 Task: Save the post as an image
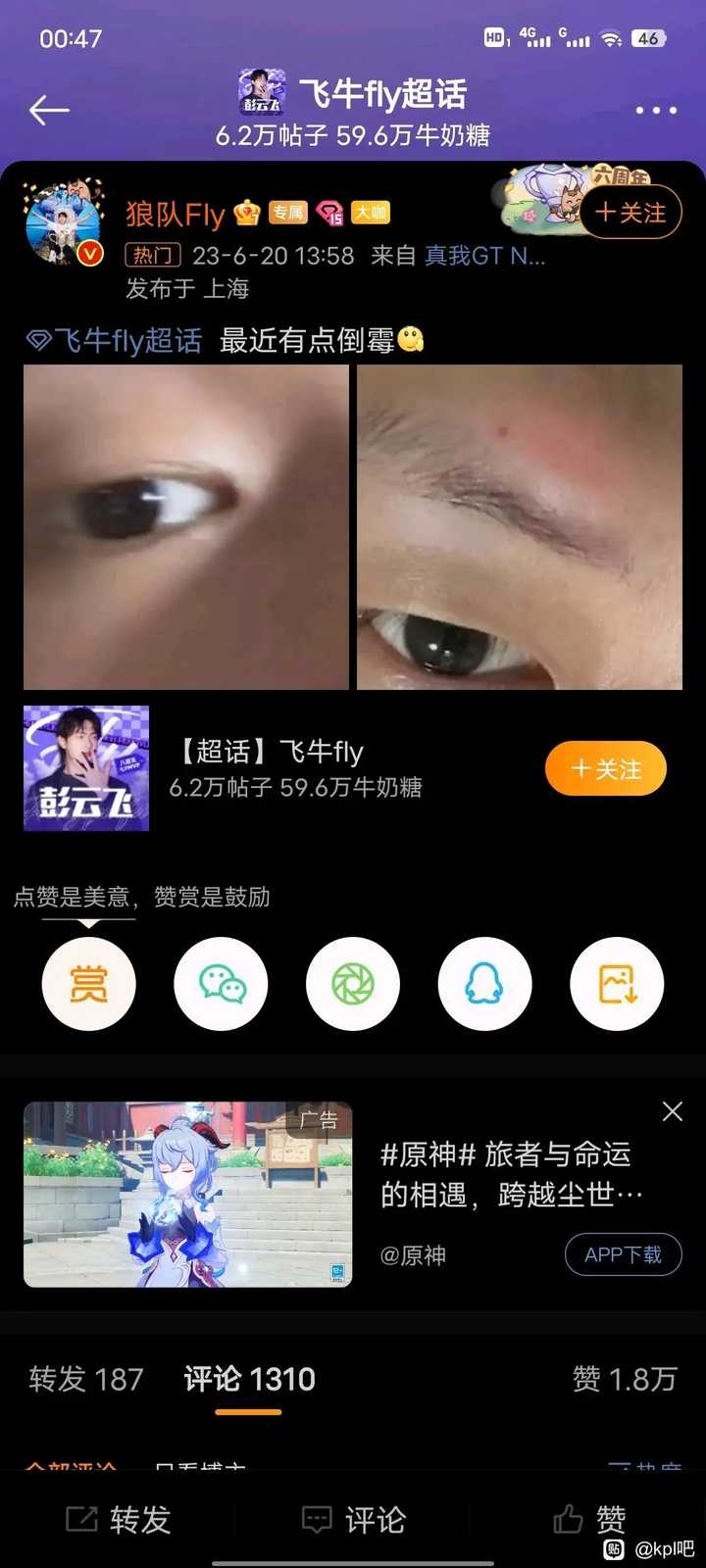point(617,984)
